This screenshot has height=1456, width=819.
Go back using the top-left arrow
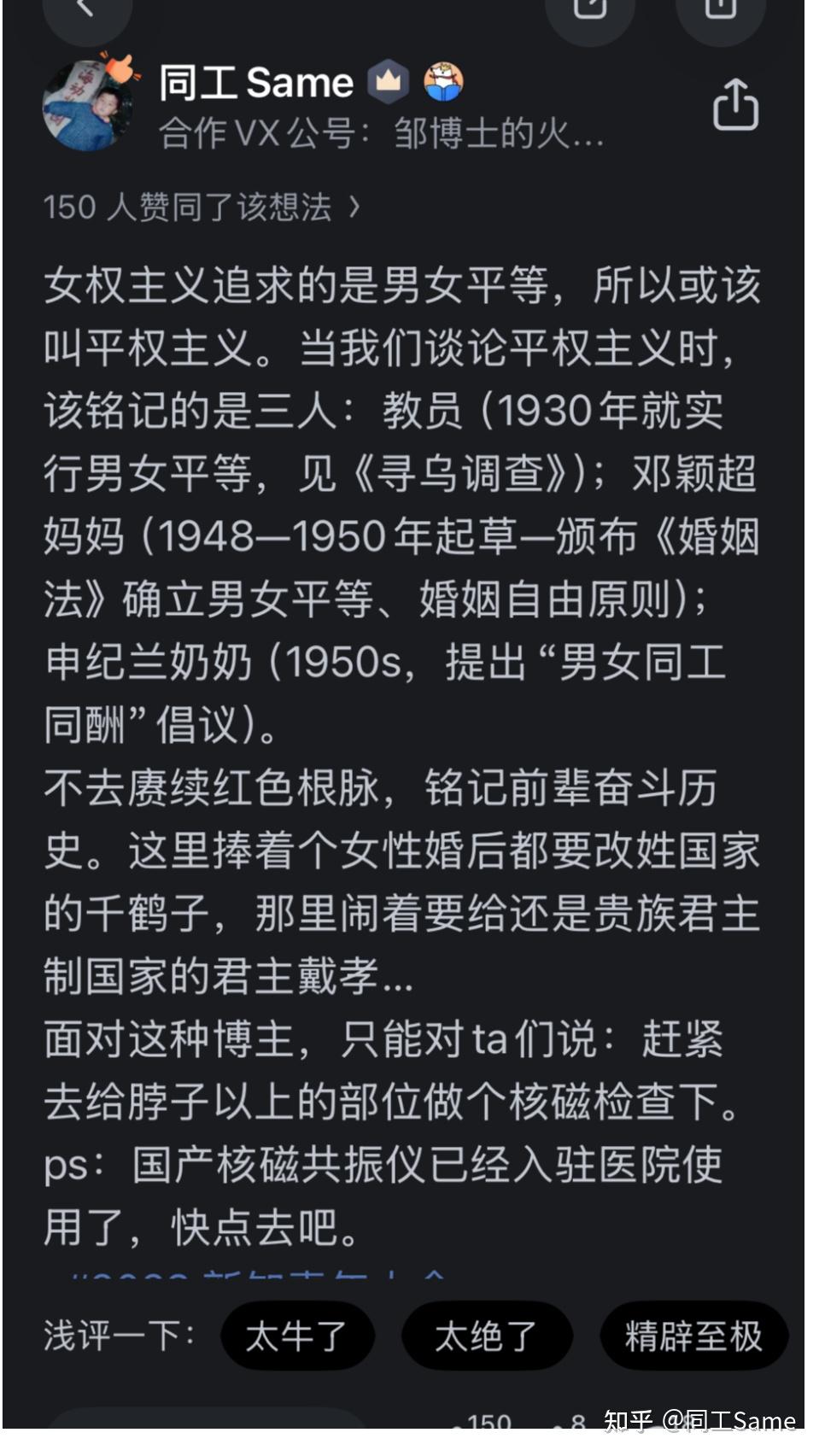tap(85, 10)
